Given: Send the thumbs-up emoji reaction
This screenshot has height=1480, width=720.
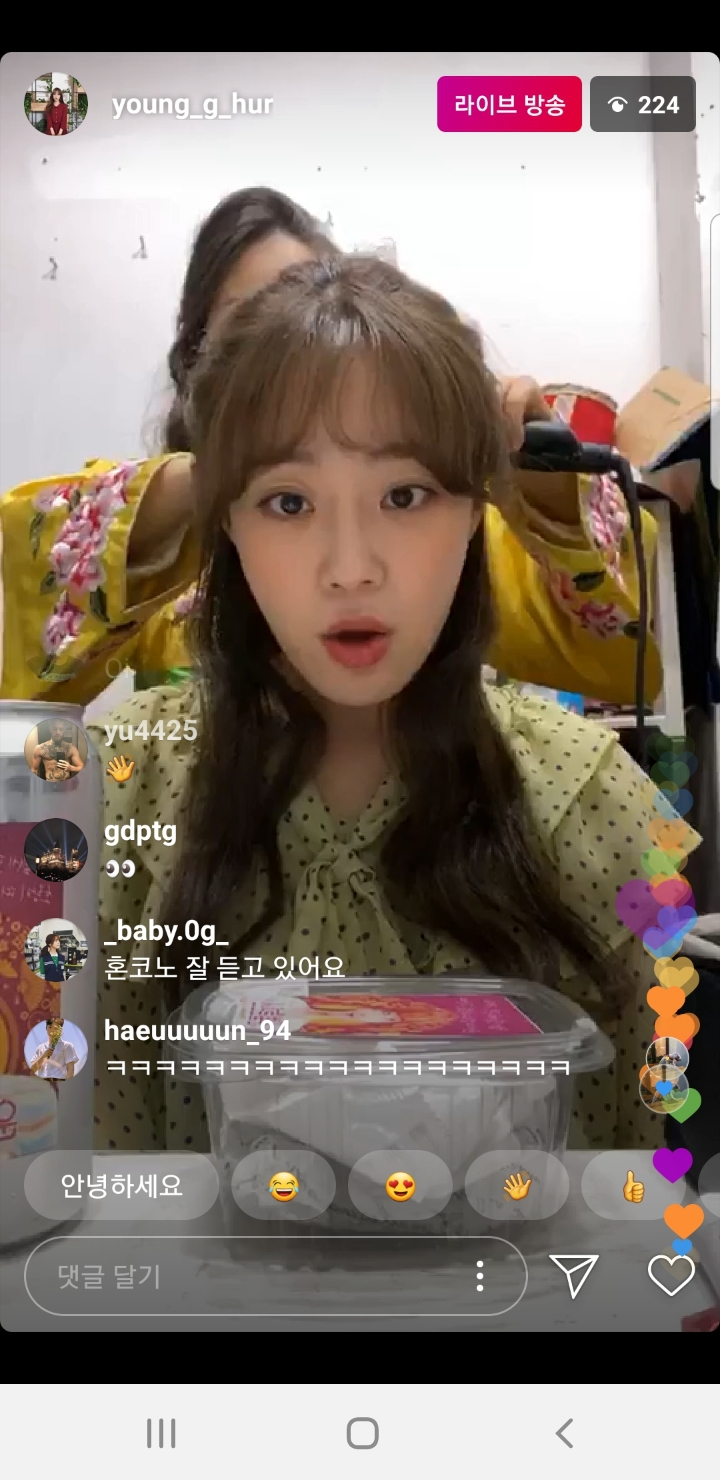Looking at the screenshot, I should coord(632,1186).
